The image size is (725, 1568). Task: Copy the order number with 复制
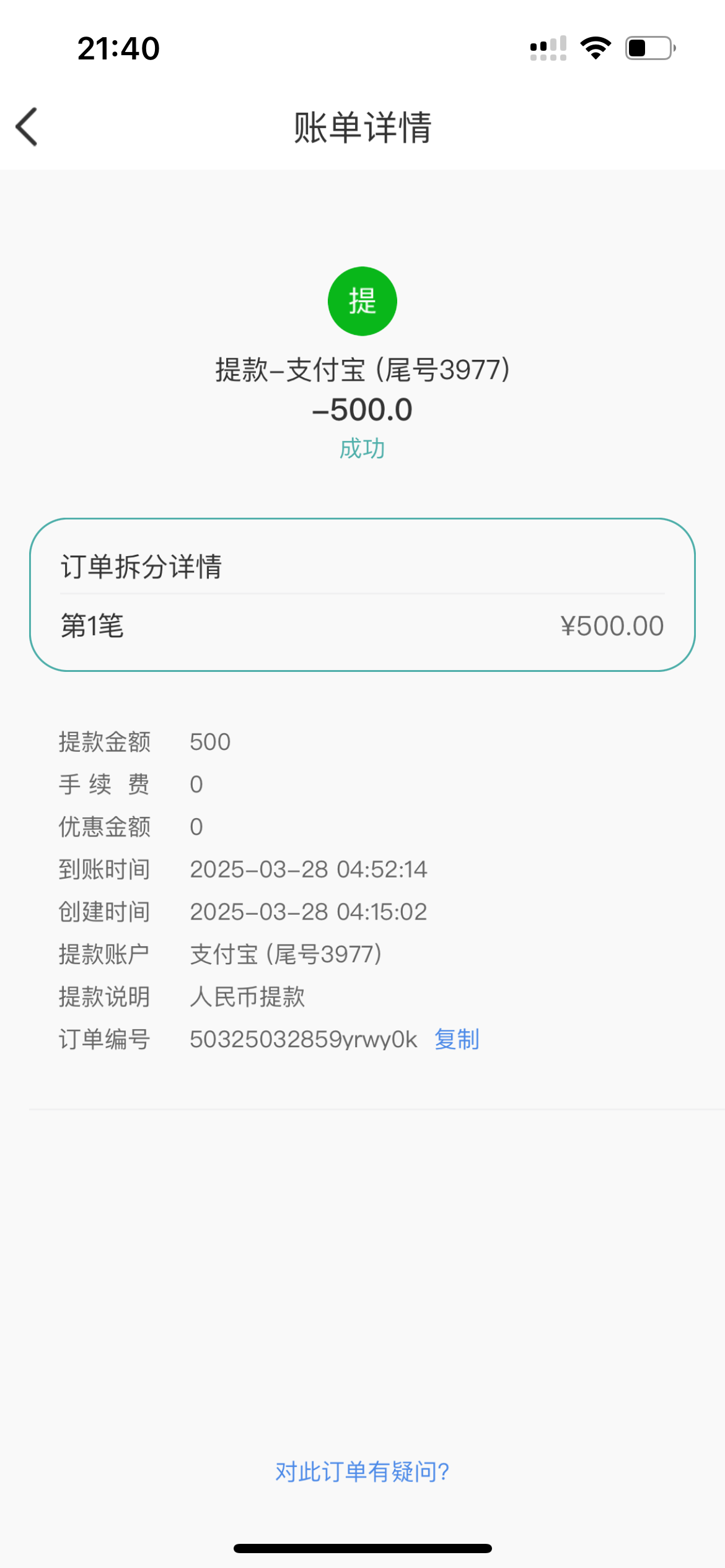tap(457, 1040)
